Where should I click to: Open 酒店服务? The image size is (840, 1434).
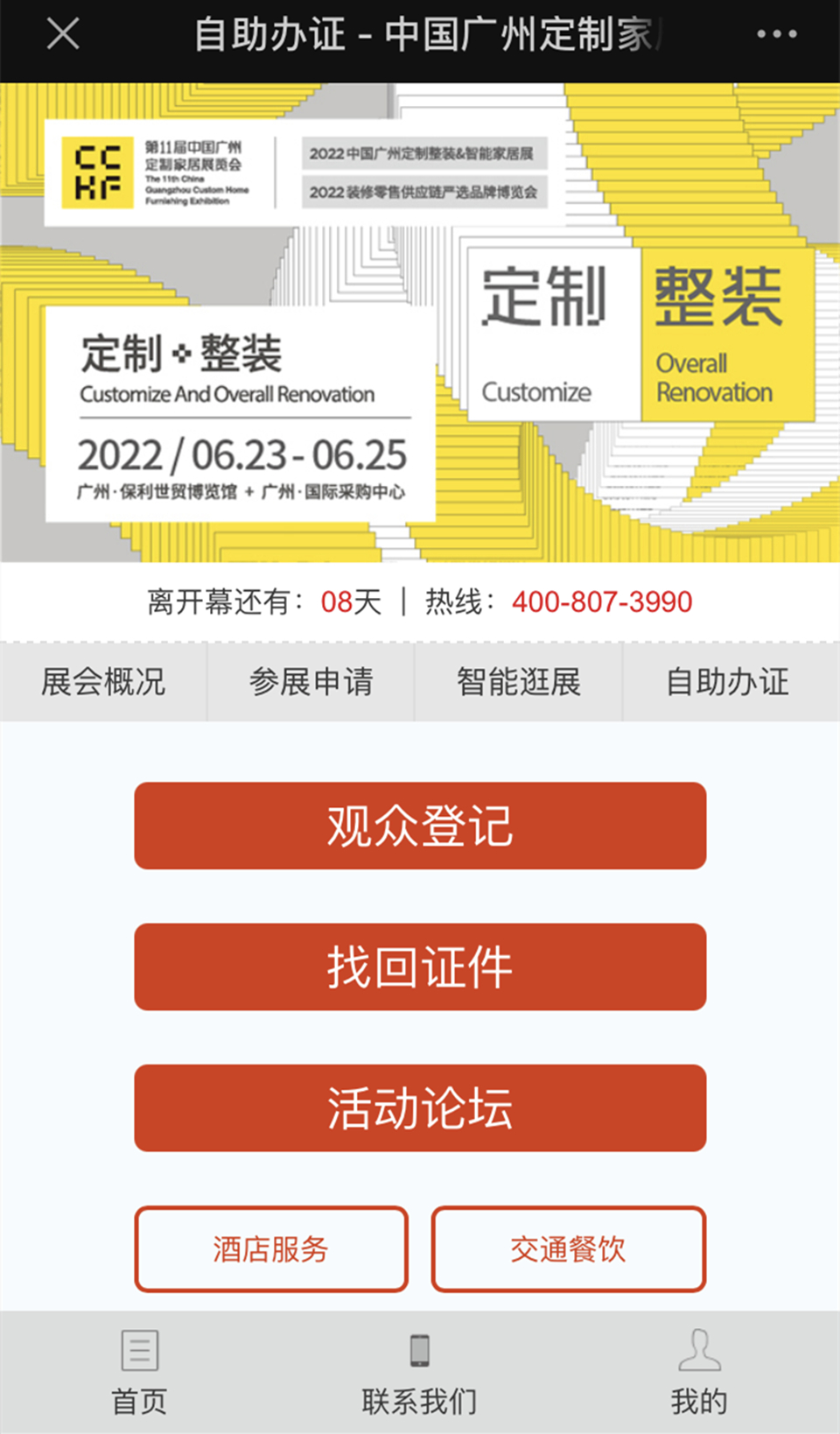coord(271,1249)
